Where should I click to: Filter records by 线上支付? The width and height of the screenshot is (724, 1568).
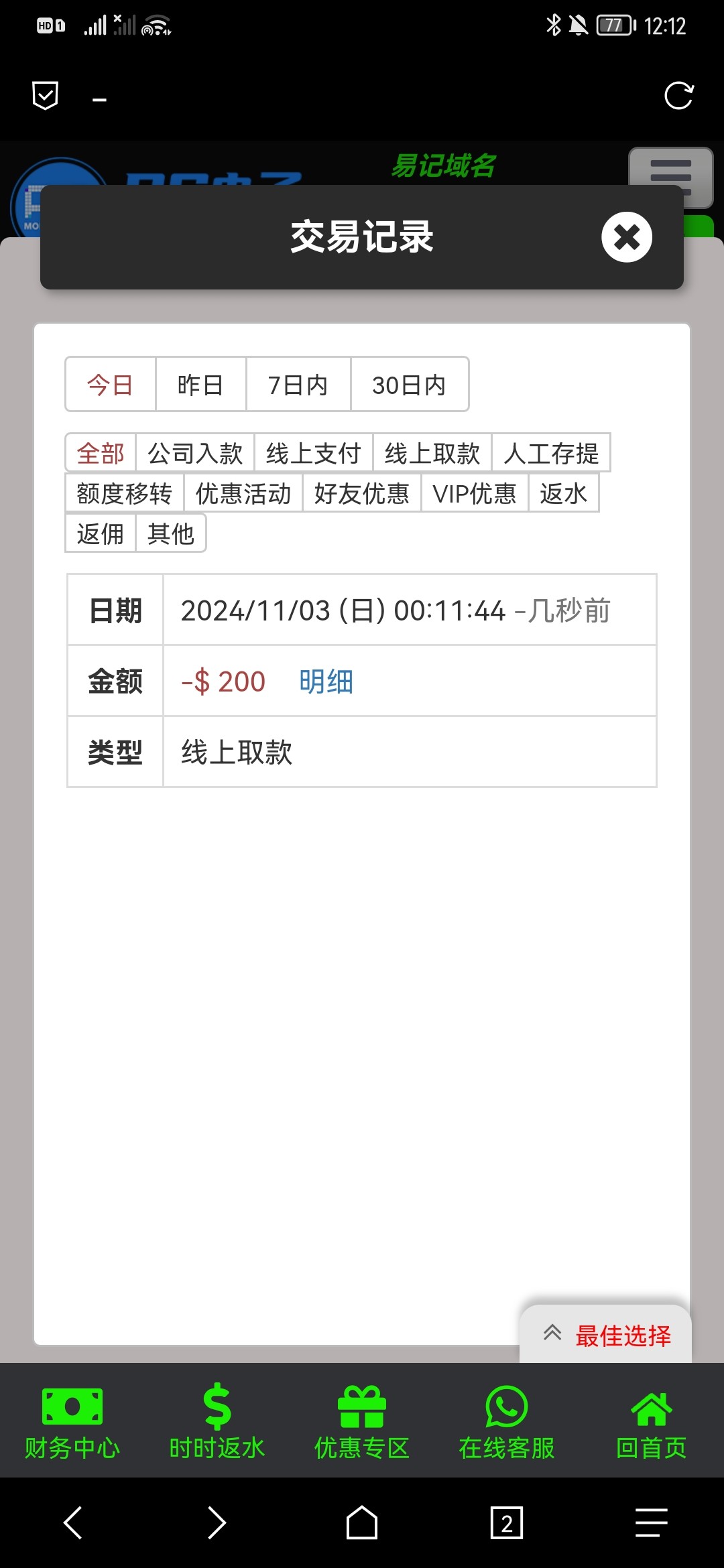click(313, 454)
